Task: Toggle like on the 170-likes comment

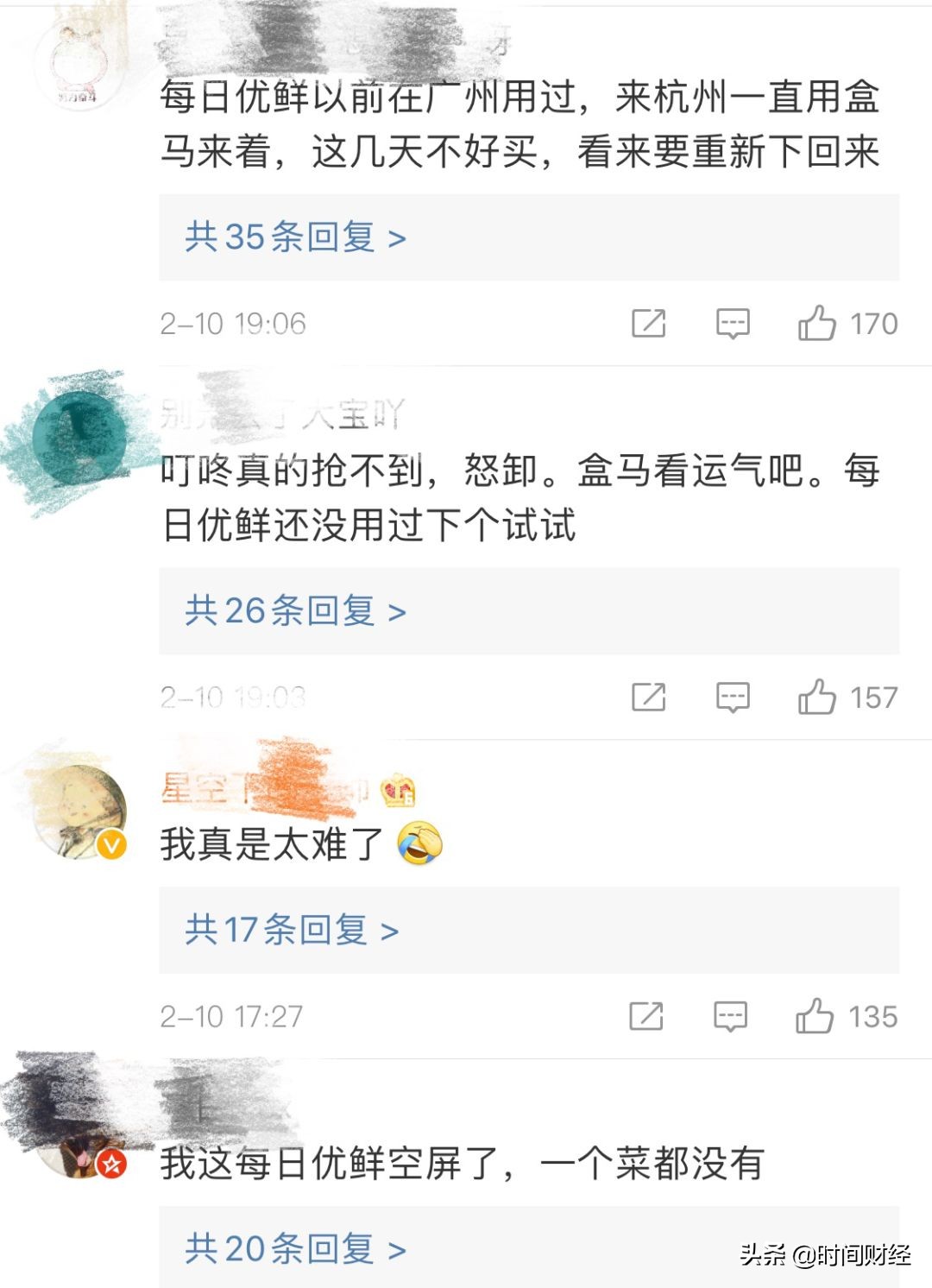Action: 822,324
